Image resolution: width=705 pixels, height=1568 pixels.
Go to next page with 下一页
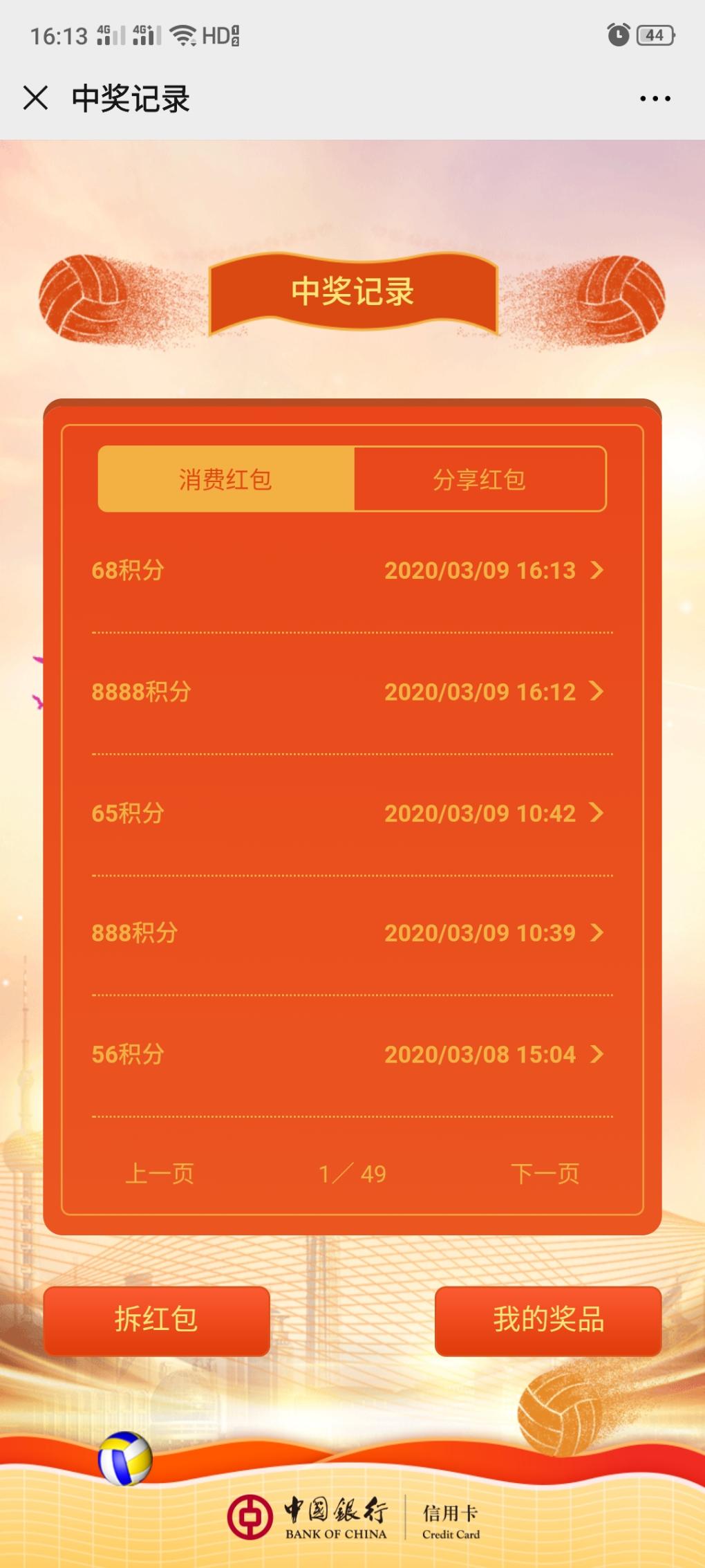(545, 1174)
